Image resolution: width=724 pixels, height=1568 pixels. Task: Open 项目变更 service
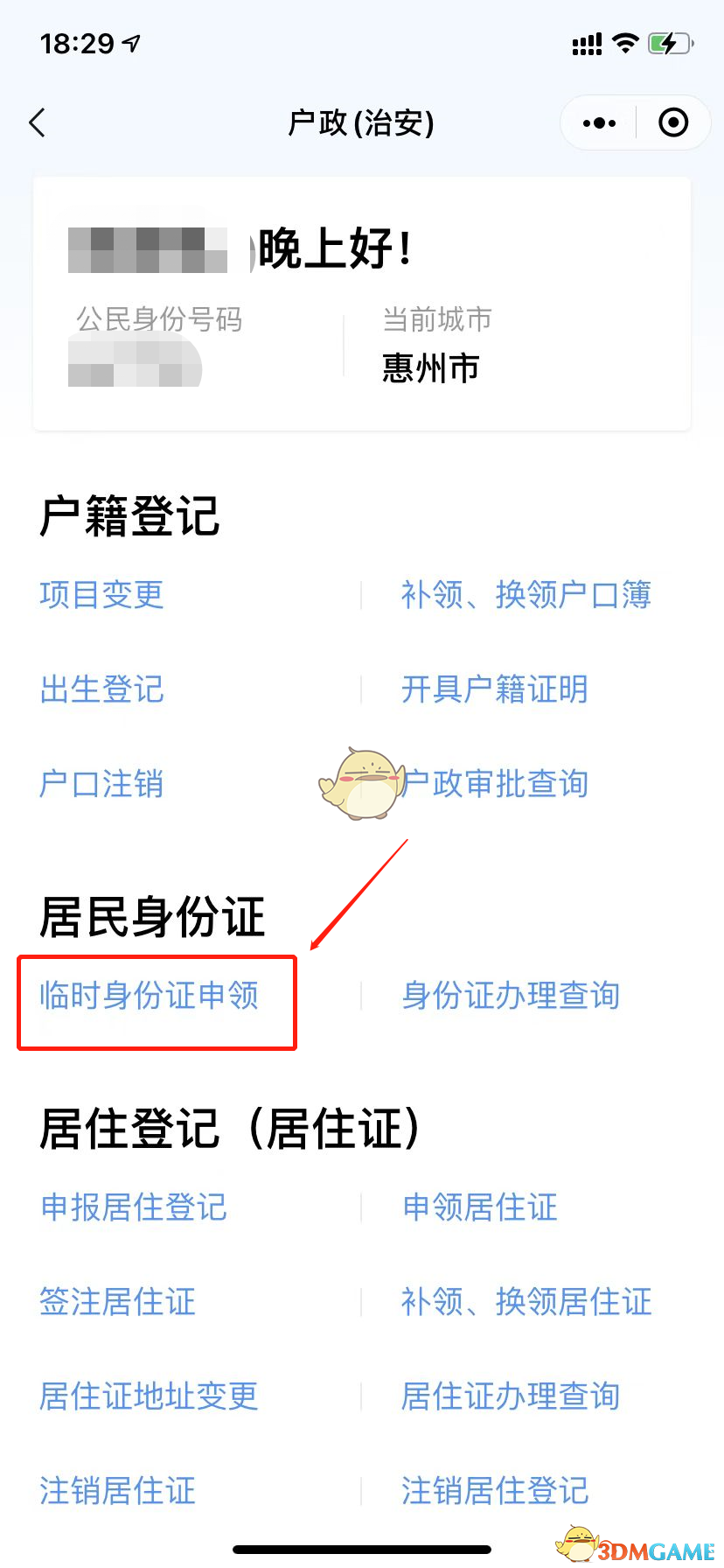[x=101, y=595]
